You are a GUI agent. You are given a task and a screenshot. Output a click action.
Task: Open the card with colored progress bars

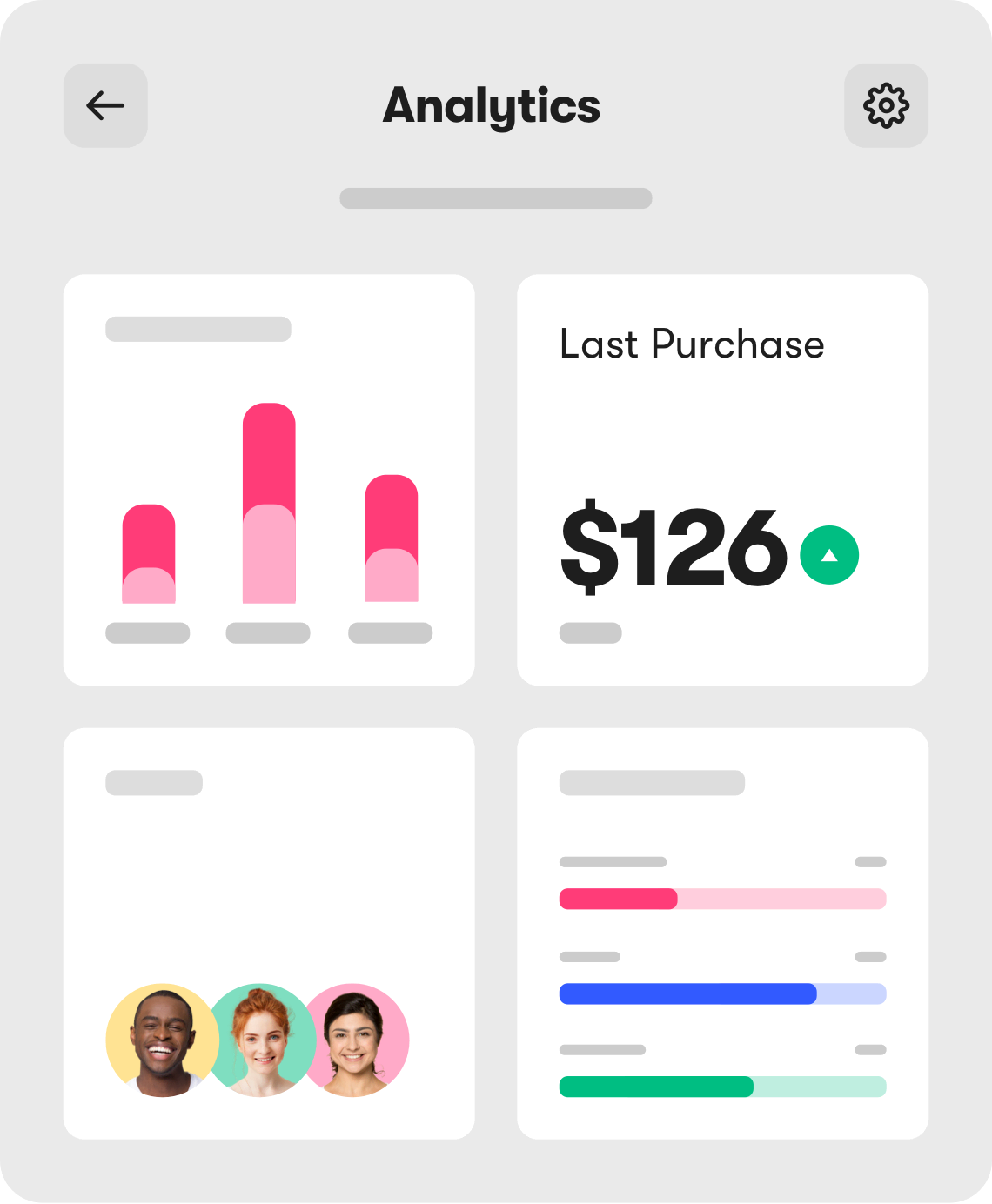(722, 933)
